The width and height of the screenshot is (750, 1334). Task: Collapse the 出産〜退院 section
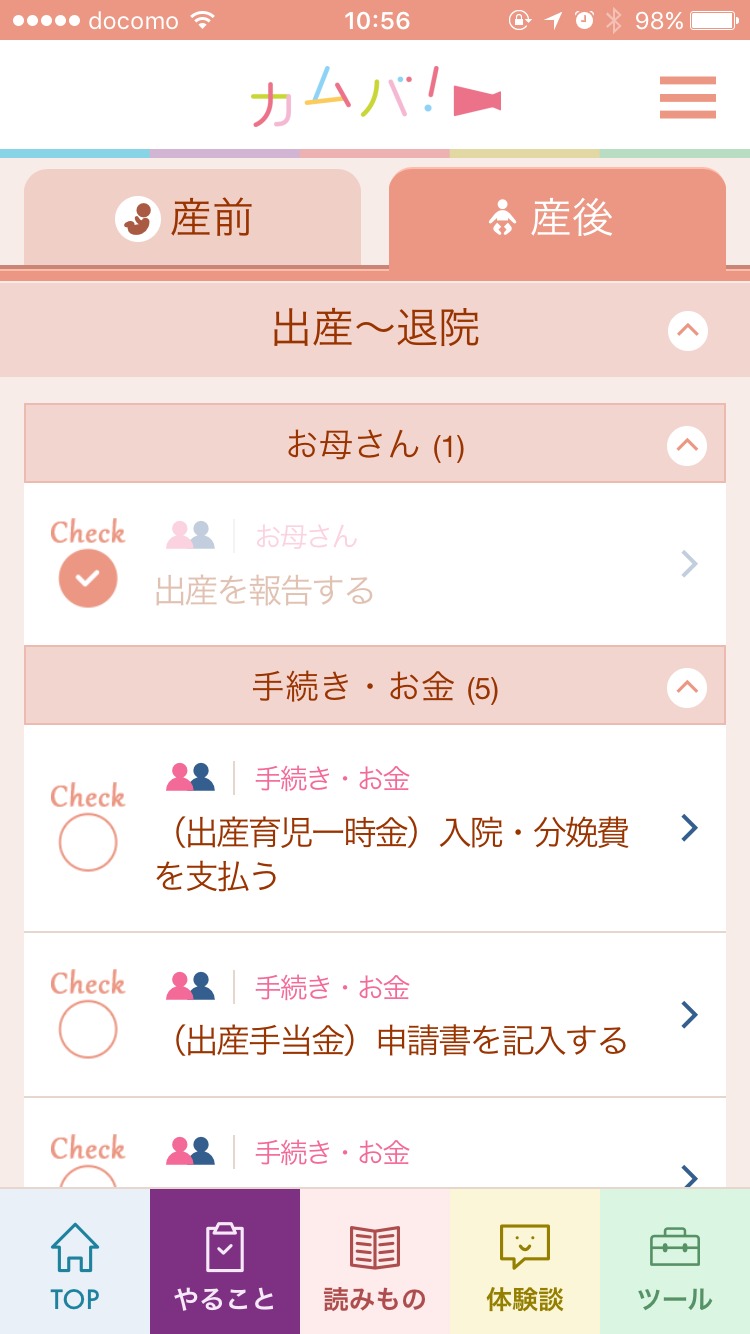(x=688, y=330)
